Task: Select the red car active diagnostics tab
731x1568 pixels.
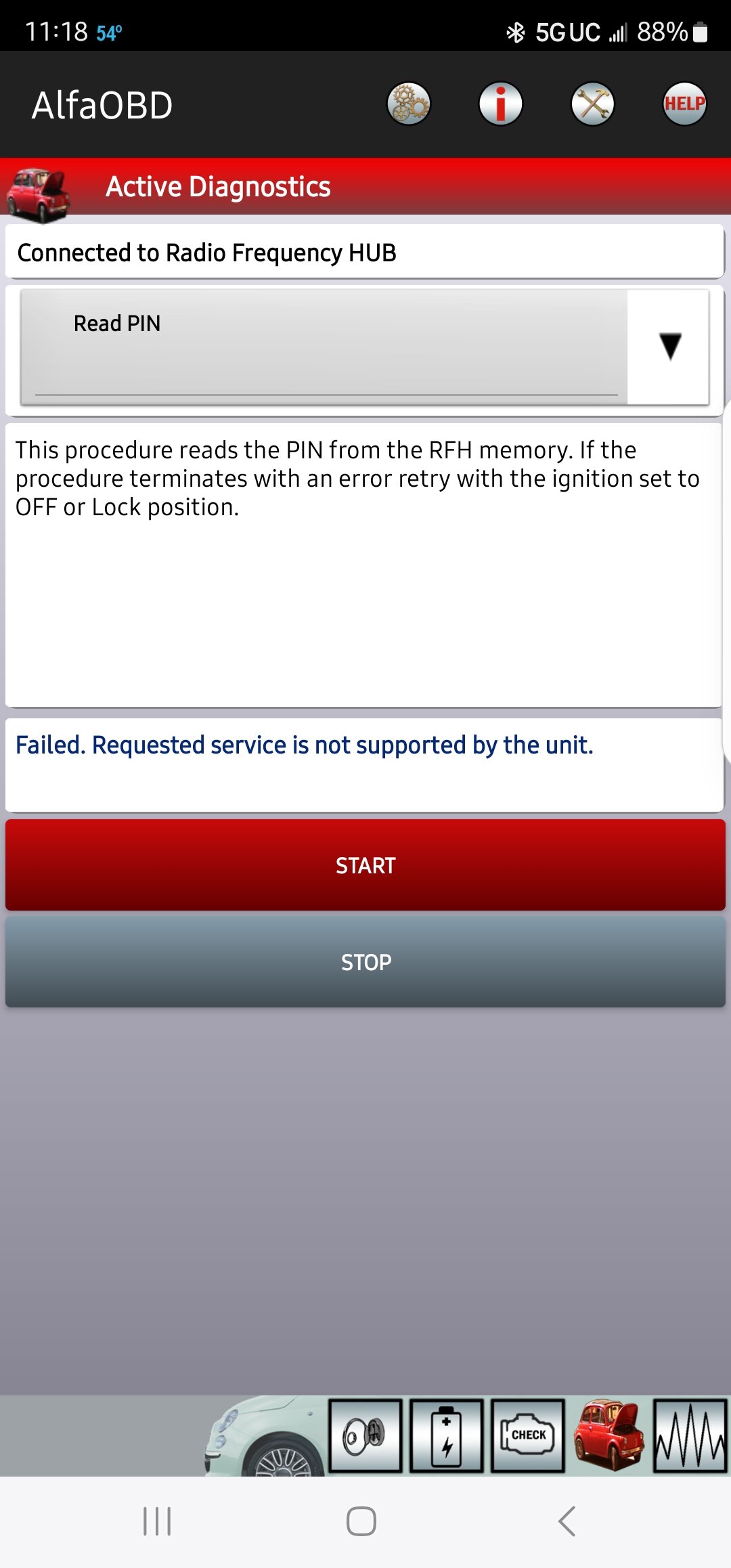Action: [x=608, y=1436]
